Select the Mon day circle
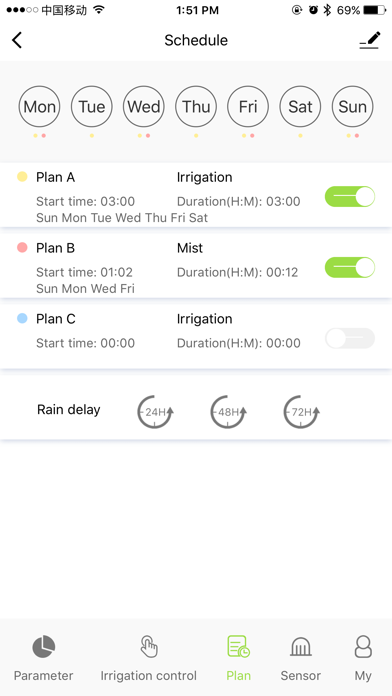Screen dimensions: 392x696 coord(40,107)
